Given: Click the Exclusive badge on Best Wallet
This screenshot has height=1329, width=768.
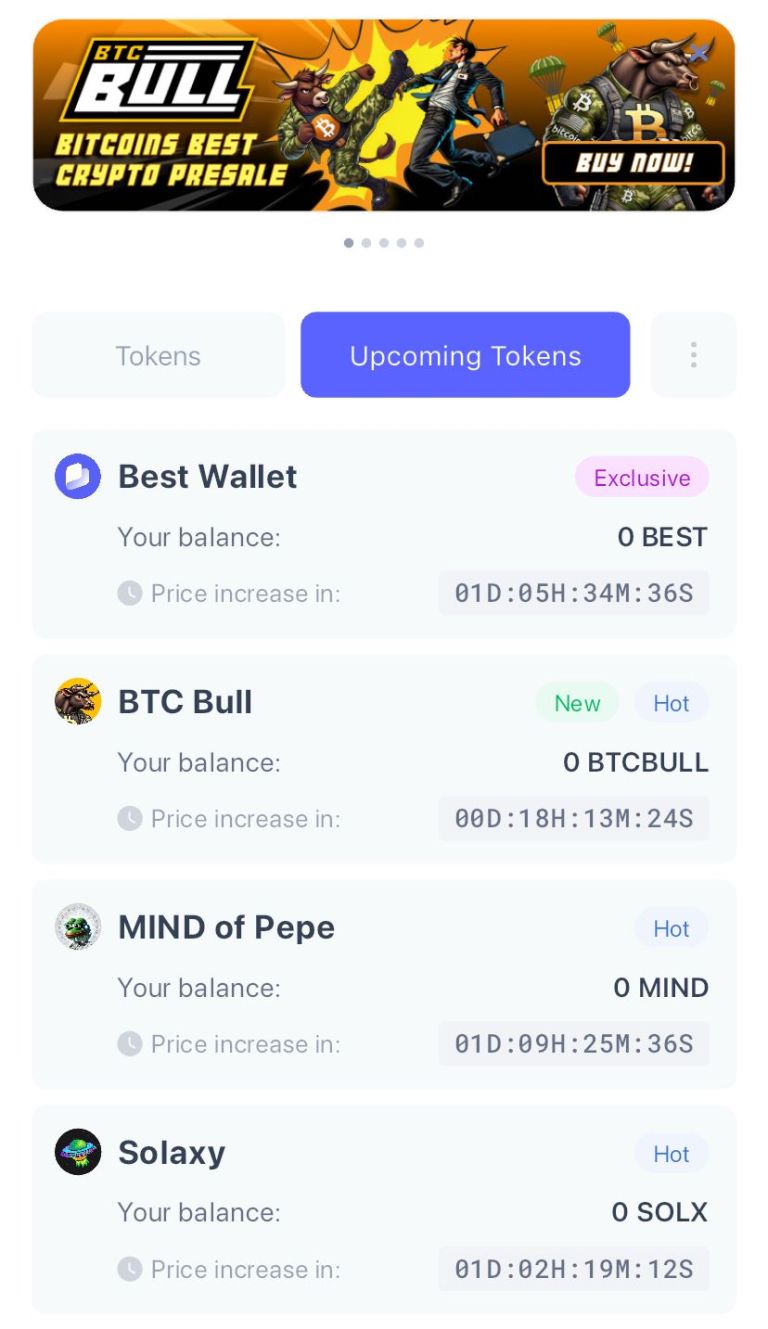Looking at the screenshot, I should point(641,477).
